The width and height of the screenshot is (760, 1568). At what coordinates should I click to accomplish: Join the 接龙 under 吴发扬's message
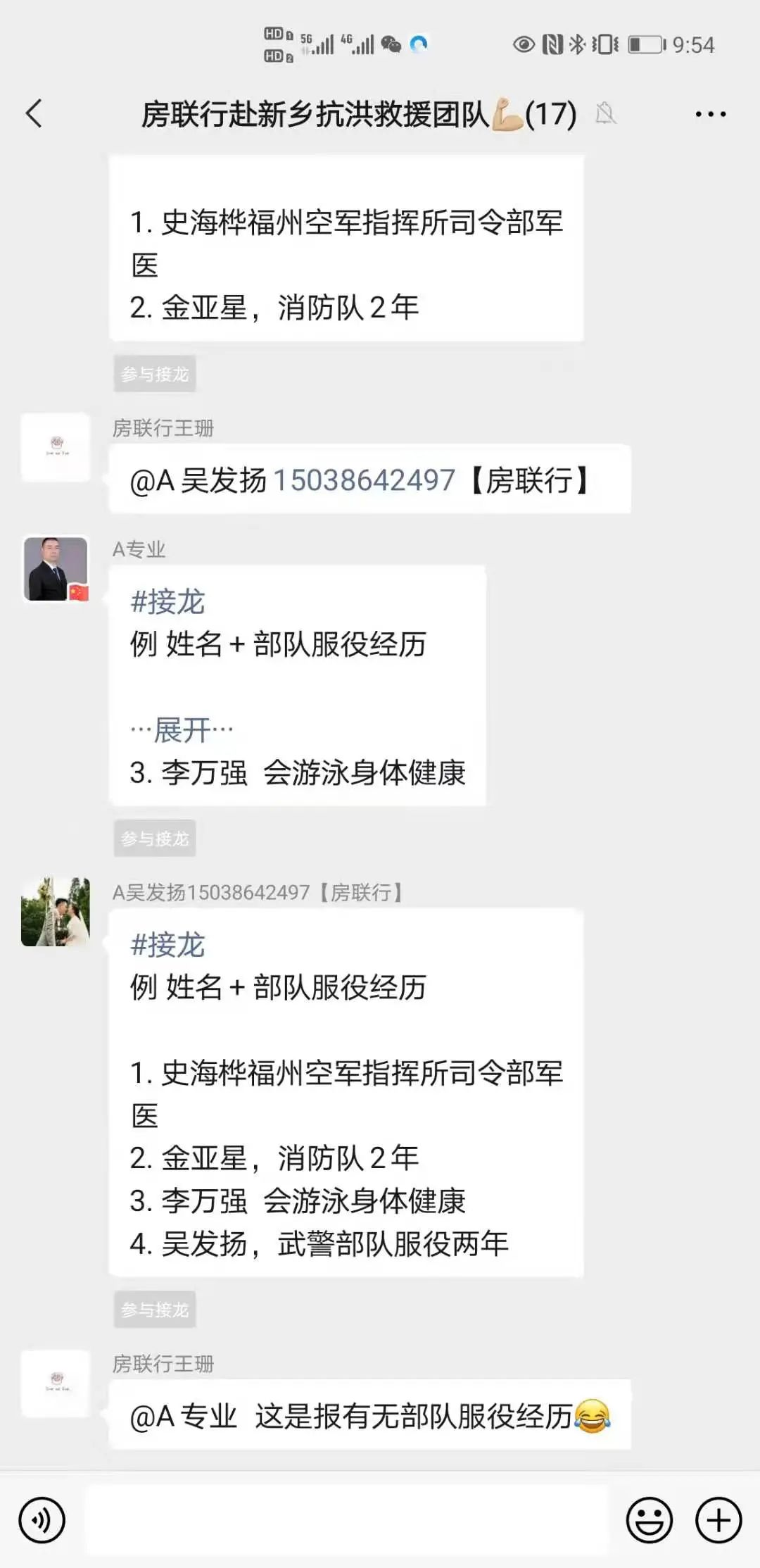155,1310
